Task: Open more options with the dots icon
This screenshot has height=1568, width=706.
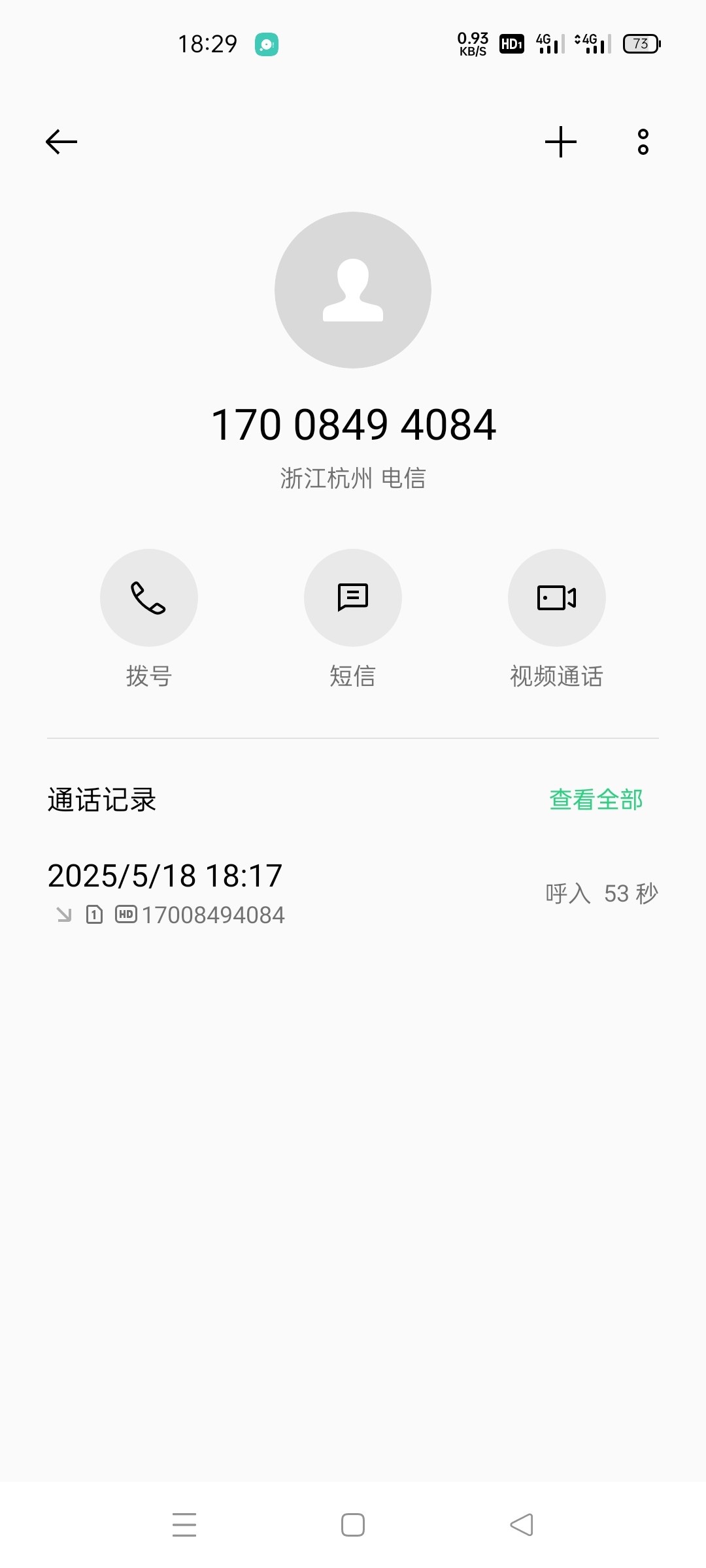Action: click(x=641, y=141)
